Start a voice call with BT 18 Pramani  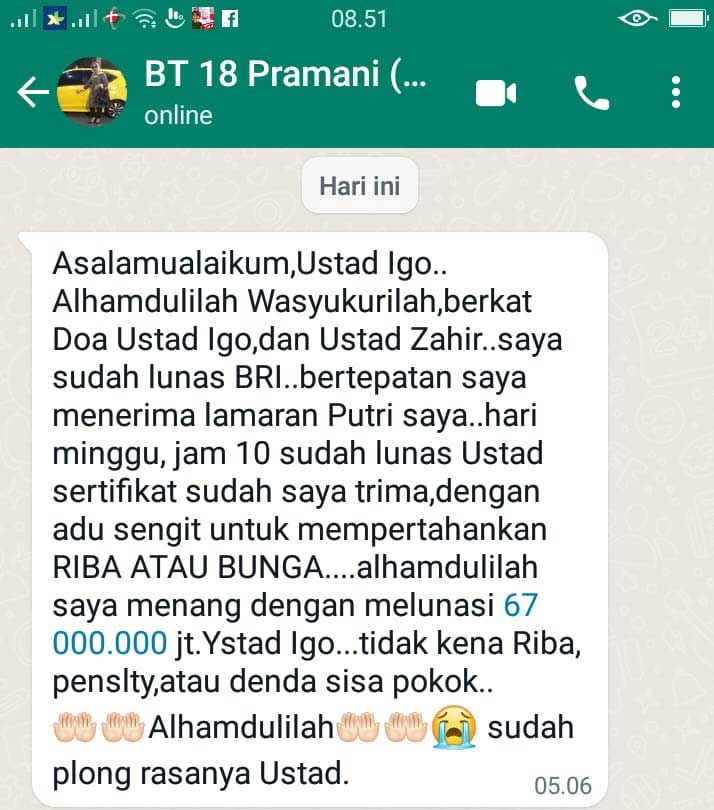tap(591, 93)
